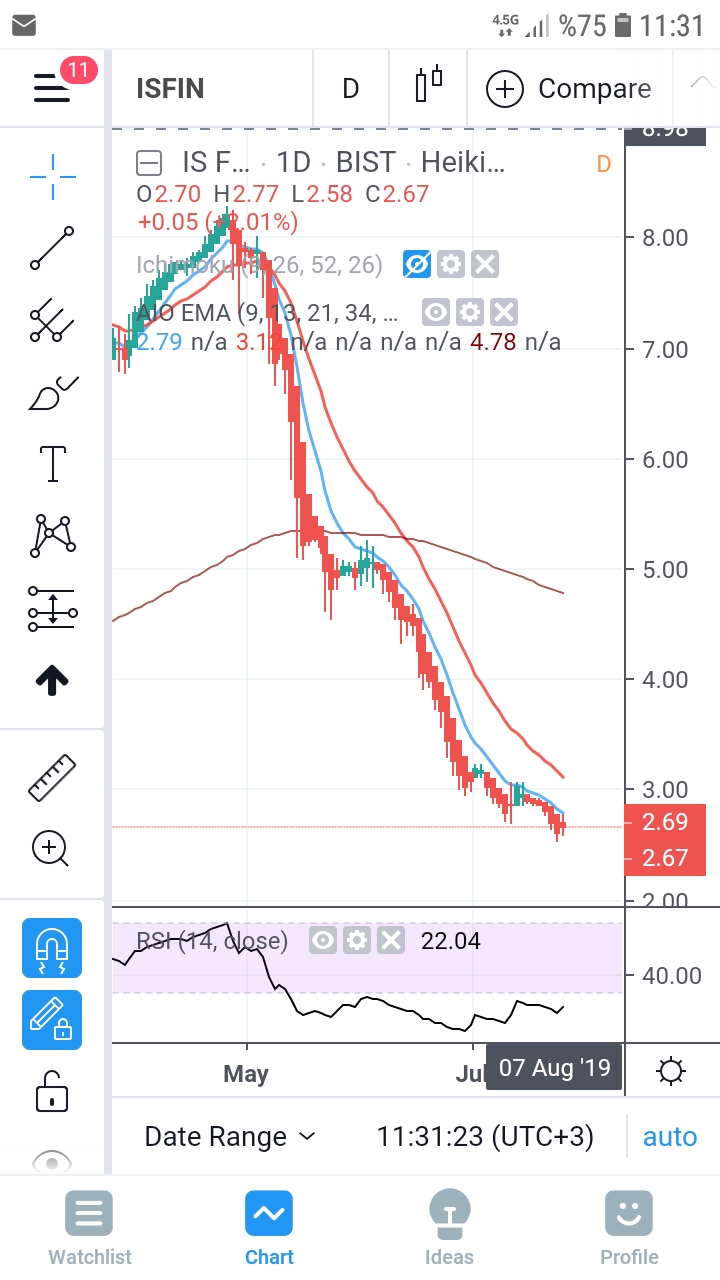This screenshot has height=1280, width=720.
Task: Switch to the Watchlist tab
Action: pyautogui.click(x=90, y=1229)
